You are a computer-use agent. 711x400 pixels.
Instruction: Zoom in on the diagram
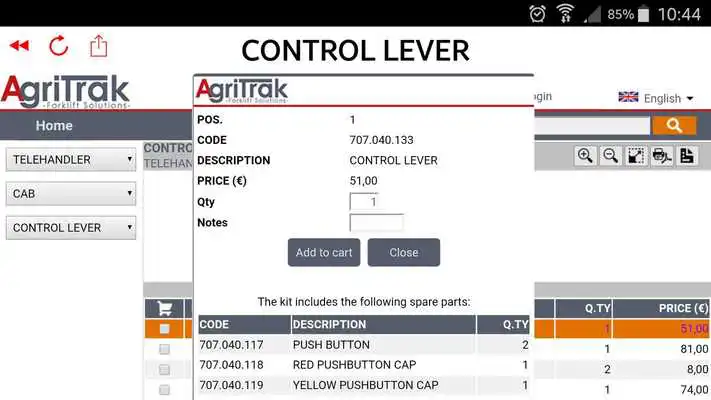(585, 156)
